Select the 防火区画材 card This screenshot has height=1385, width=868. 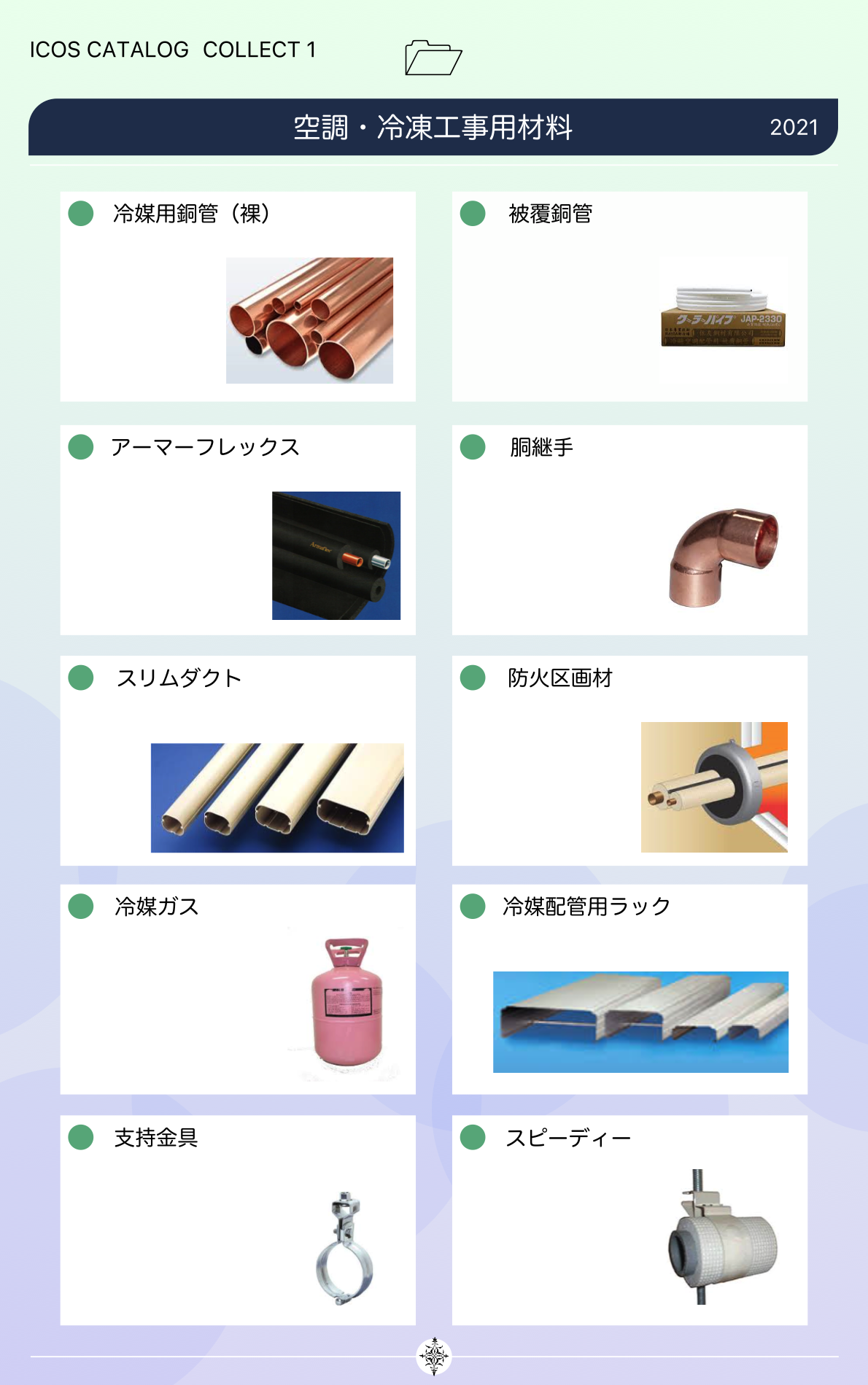coord(629,760)
